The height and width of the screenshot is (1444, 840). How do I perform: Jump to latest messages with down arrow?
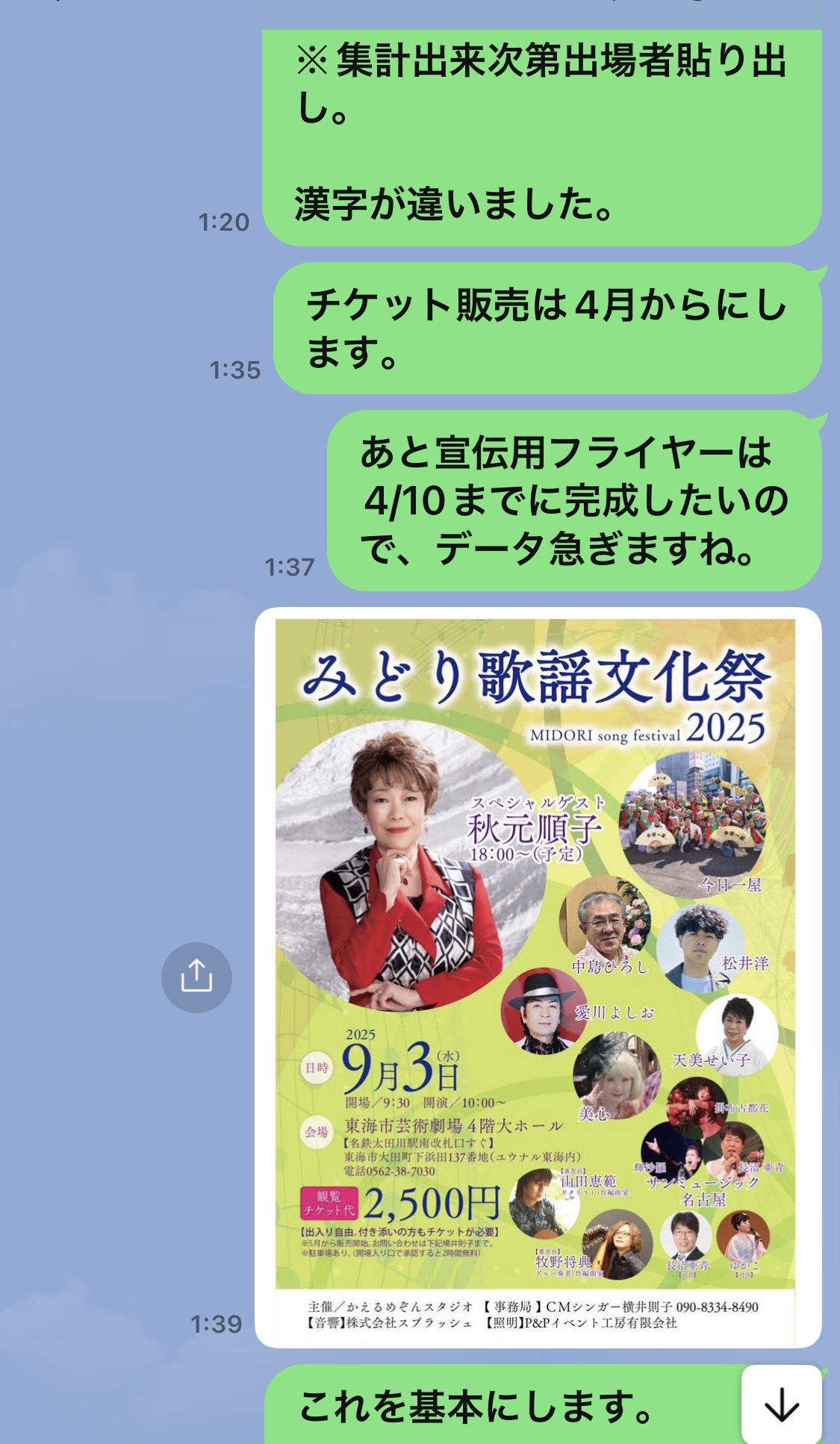[781, 1405]
